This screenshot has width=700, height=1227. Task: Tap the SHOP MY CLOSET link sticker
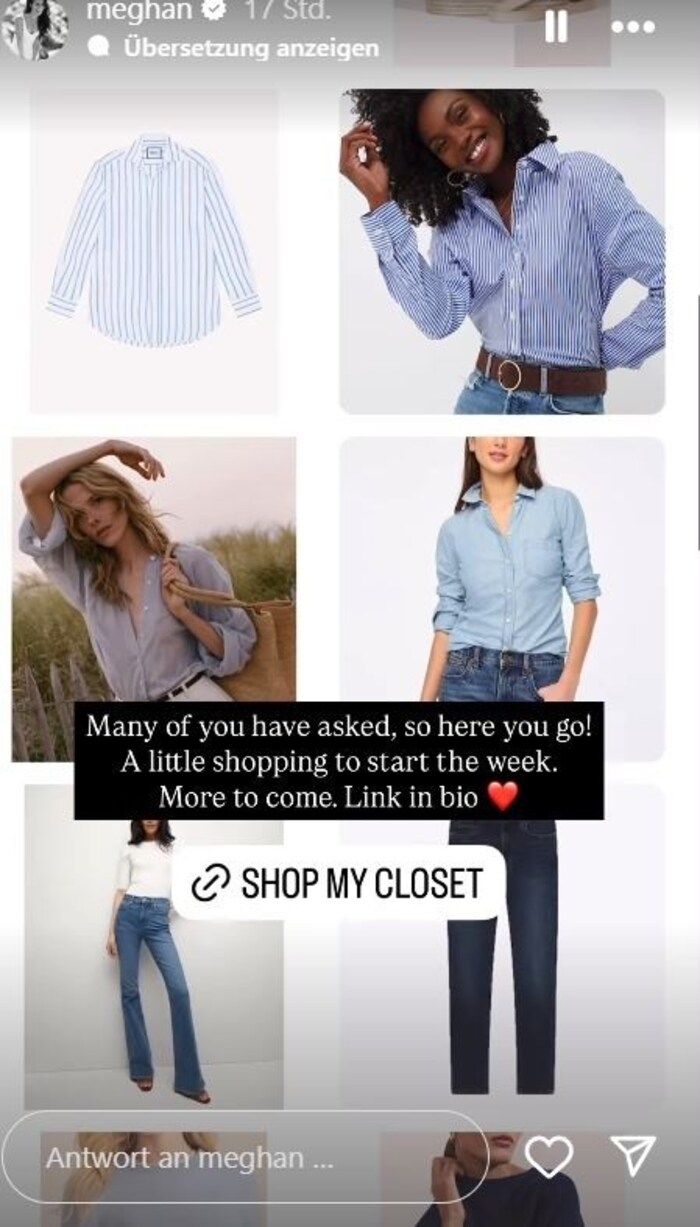[338, 883]
